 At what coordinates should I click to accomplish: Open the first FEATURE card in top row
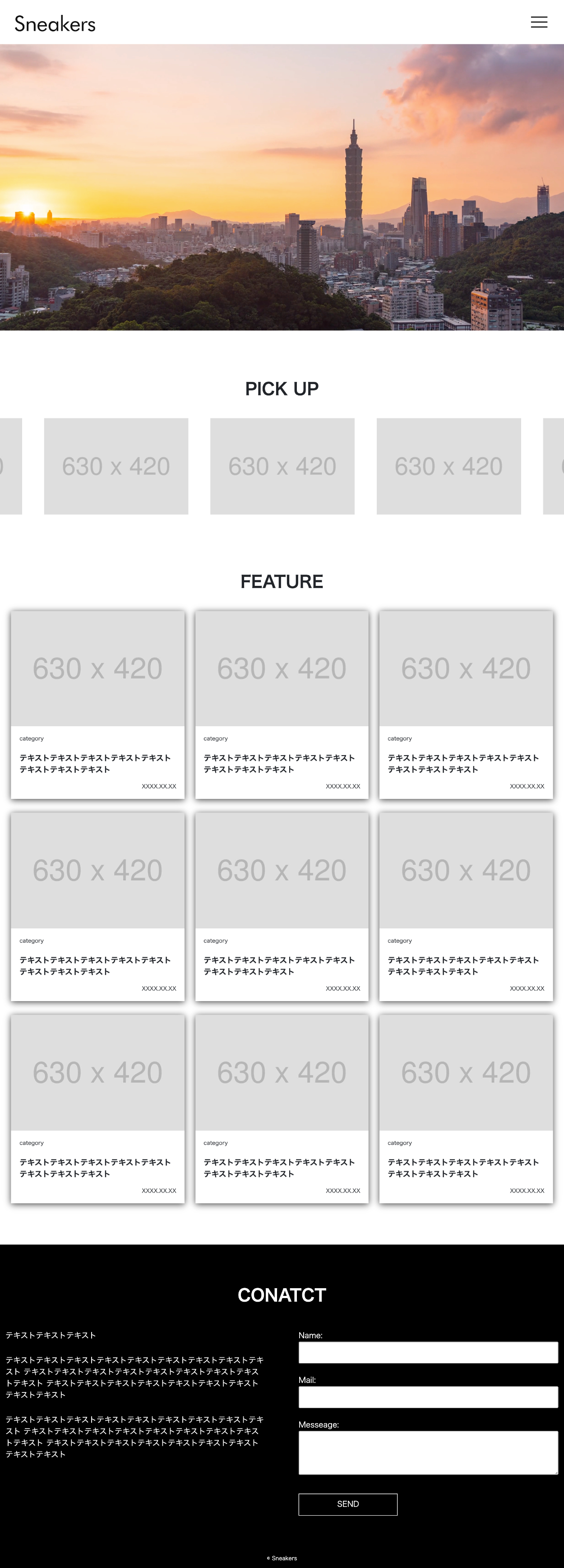97,704
